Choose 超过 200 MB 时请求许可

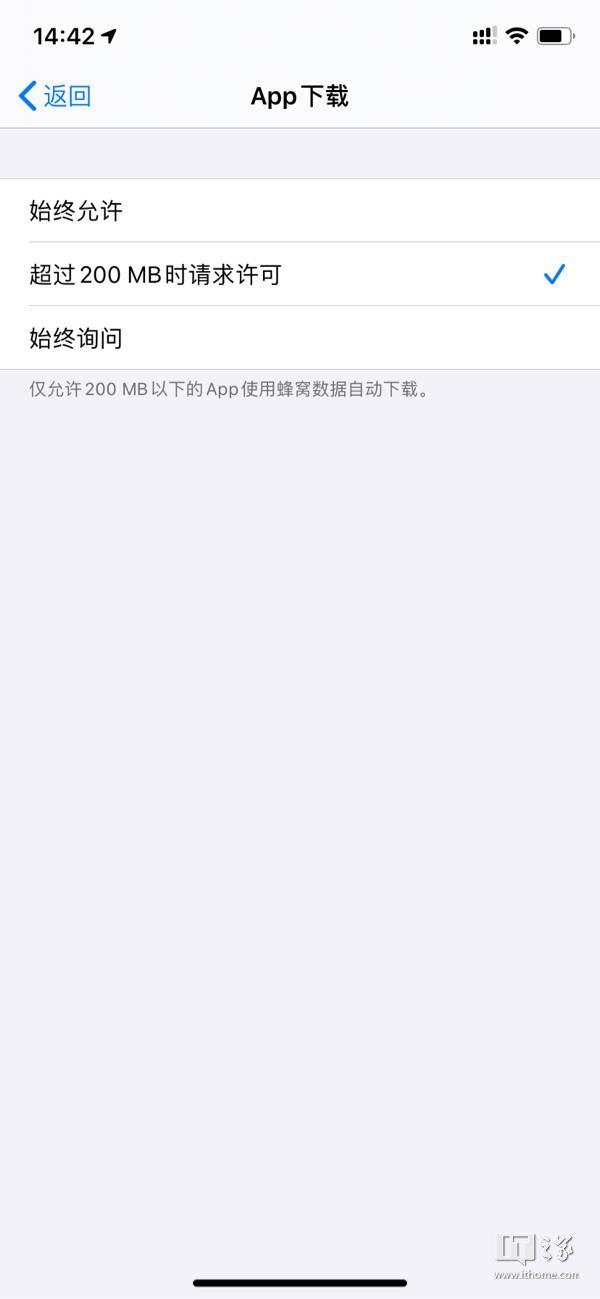coord(300,274)
